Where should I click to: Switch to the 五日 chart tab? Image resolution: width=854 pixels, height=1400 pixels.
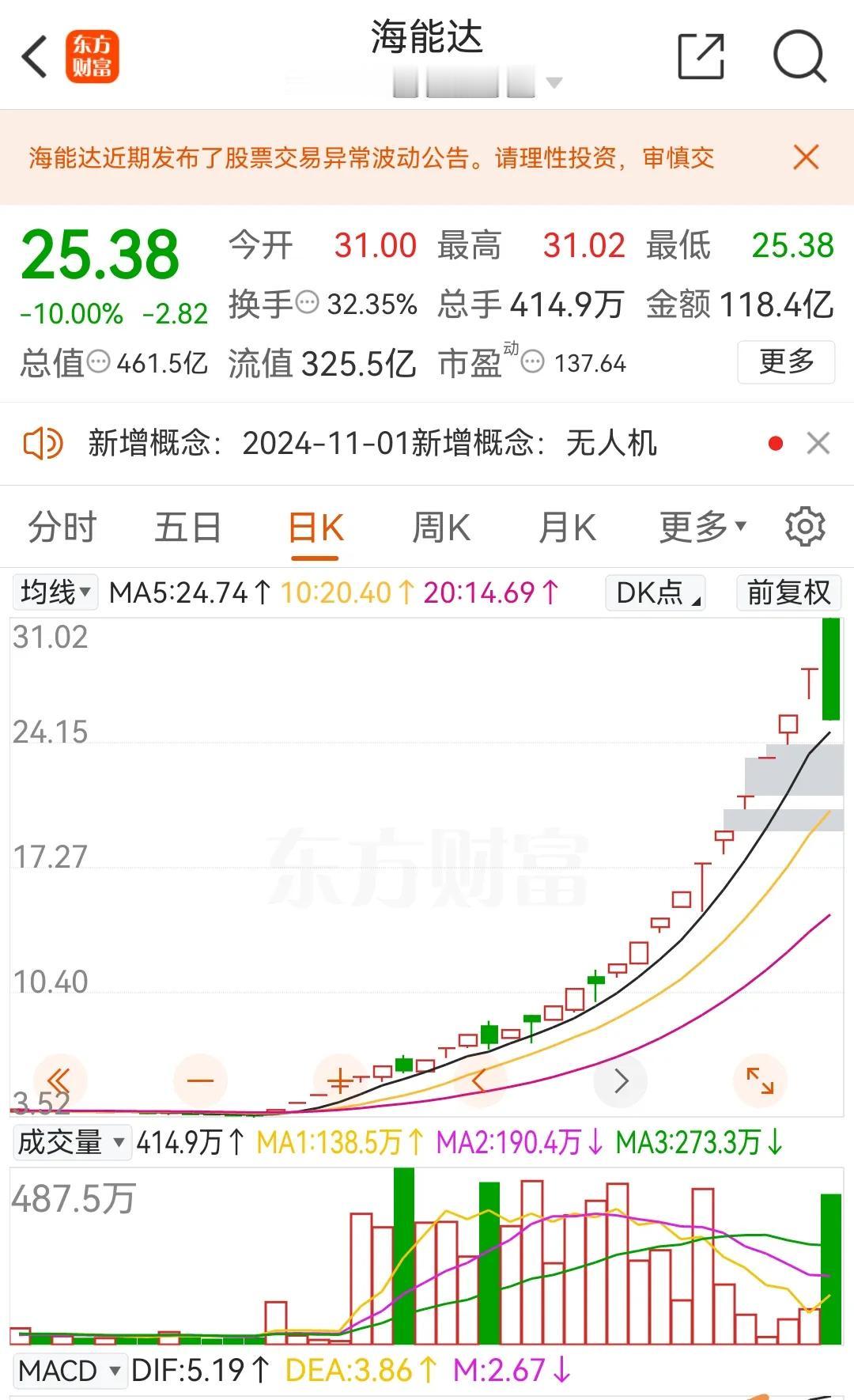[187, 527]
